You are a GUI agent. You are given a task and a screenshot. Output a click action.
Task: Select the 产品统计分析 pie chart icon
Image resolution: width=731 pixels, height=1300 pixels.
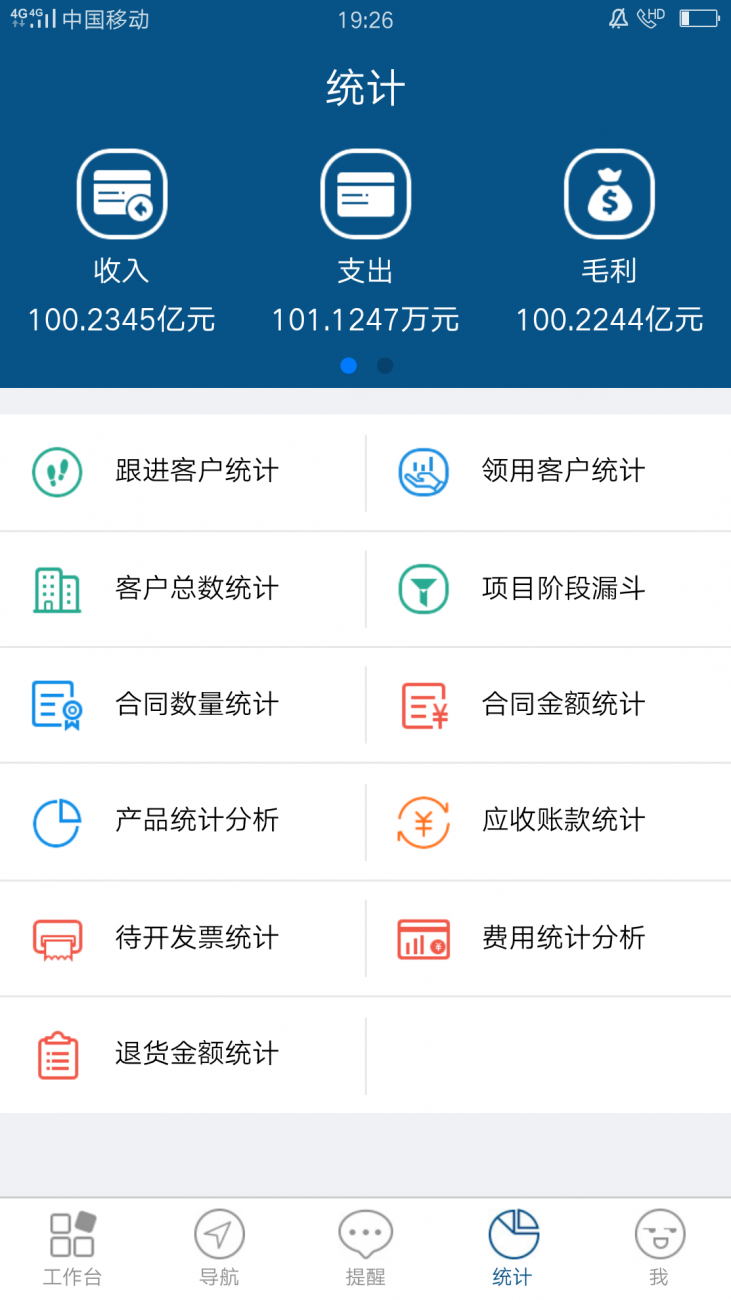(x=57, y=821)
